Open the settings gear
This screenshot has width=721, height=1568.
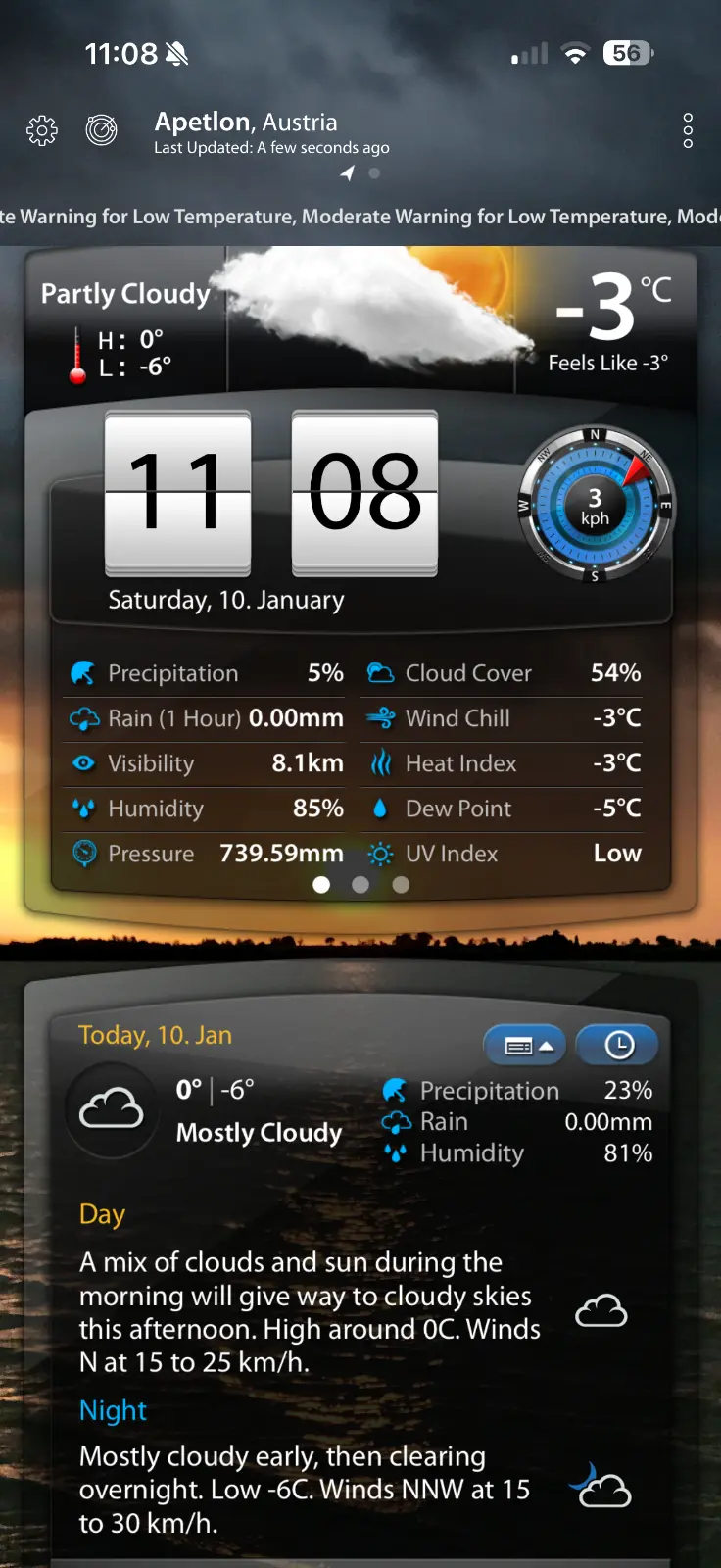click(x=42, y=130)
